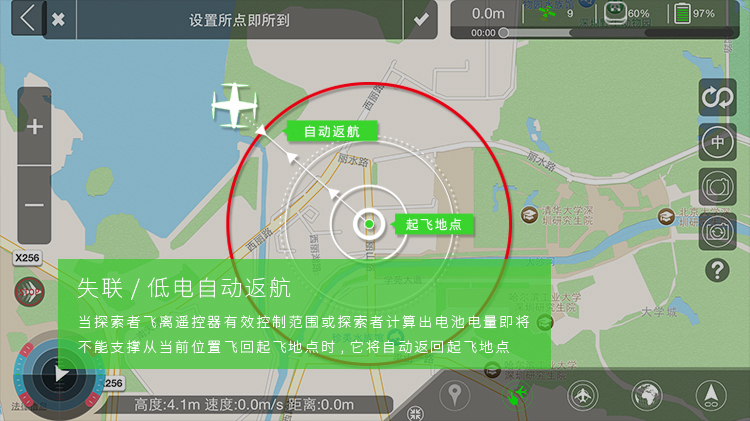The width and height of the screenshot is (750, 421).
Task: Start flight with the play dial button
Action: [59, 375]
